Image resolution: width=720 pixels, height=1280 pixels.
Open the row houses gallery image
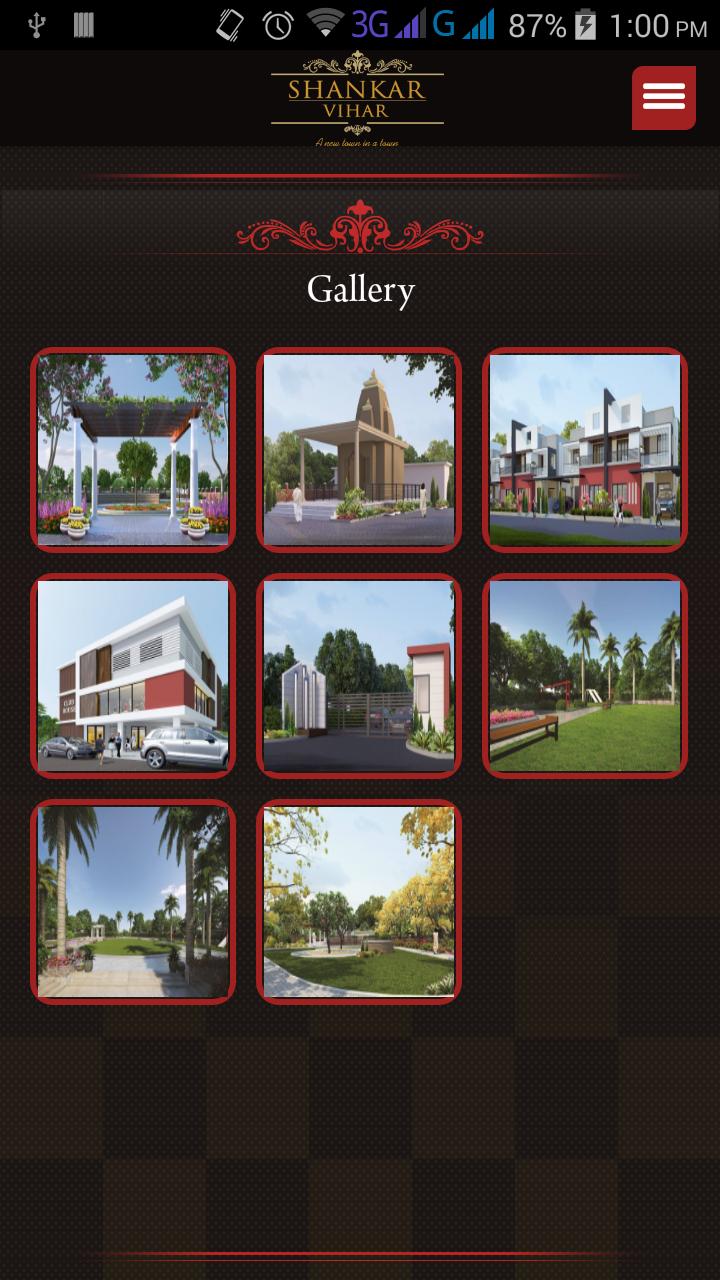(585, 450)
